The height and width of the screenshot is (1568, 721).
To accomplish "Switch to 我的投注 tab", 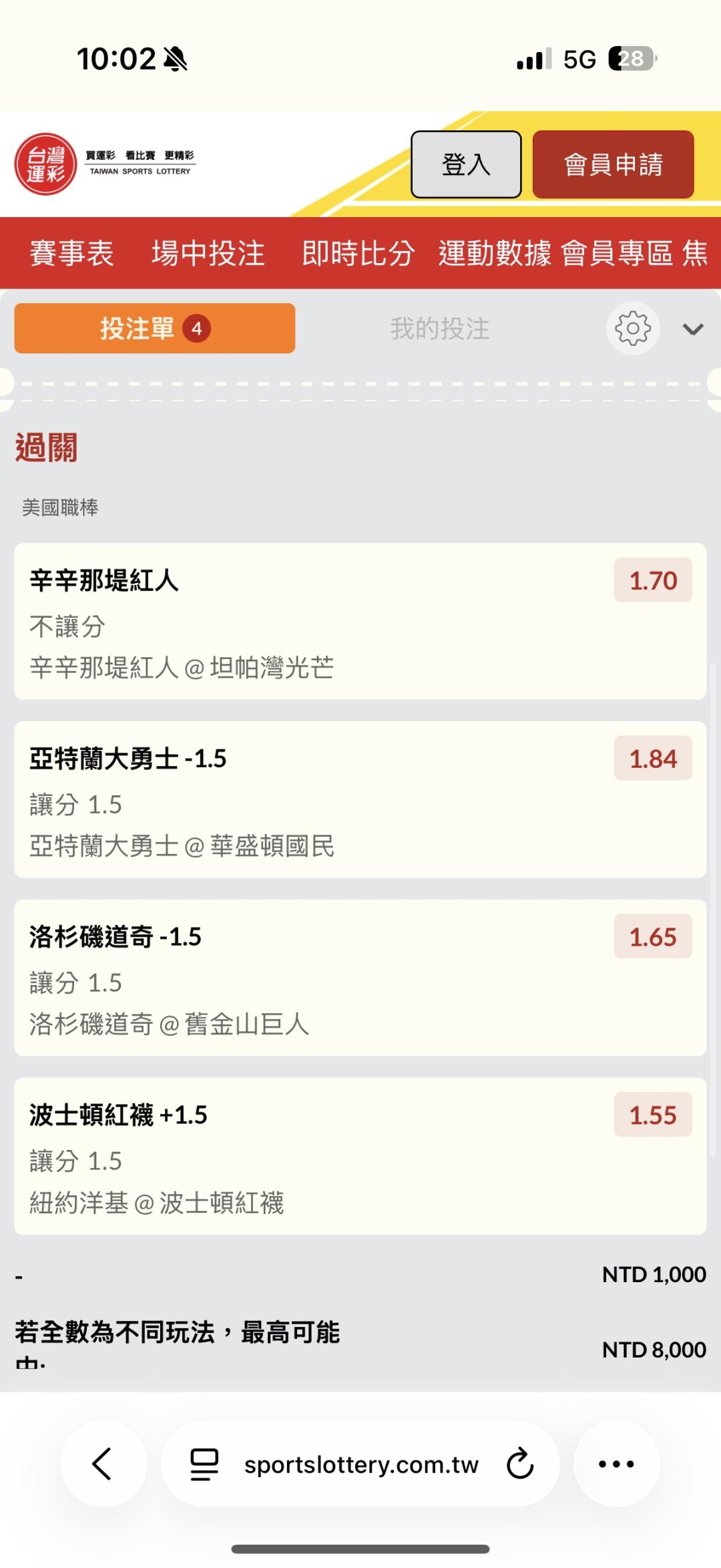I will 440,329.
